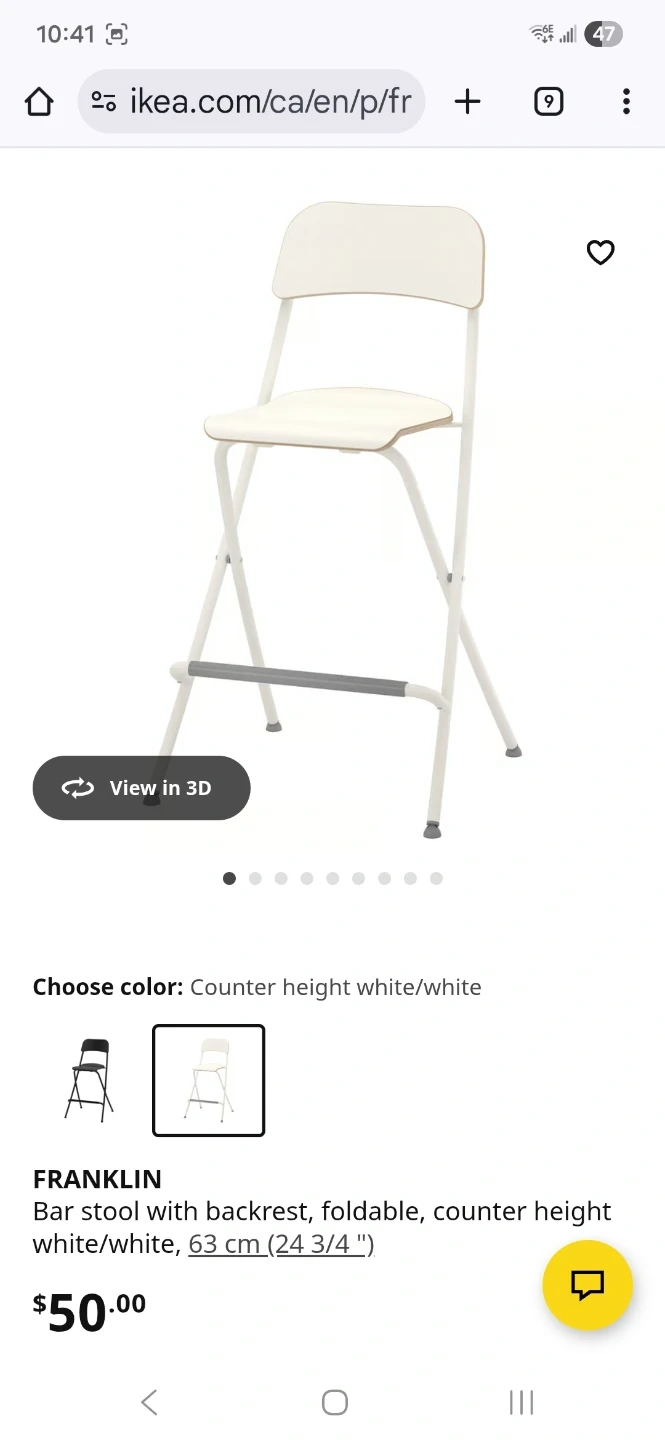Open the tab switcher showing 9 tabs
This screenshot has height=1440, width=665.
tap(548, 101)
